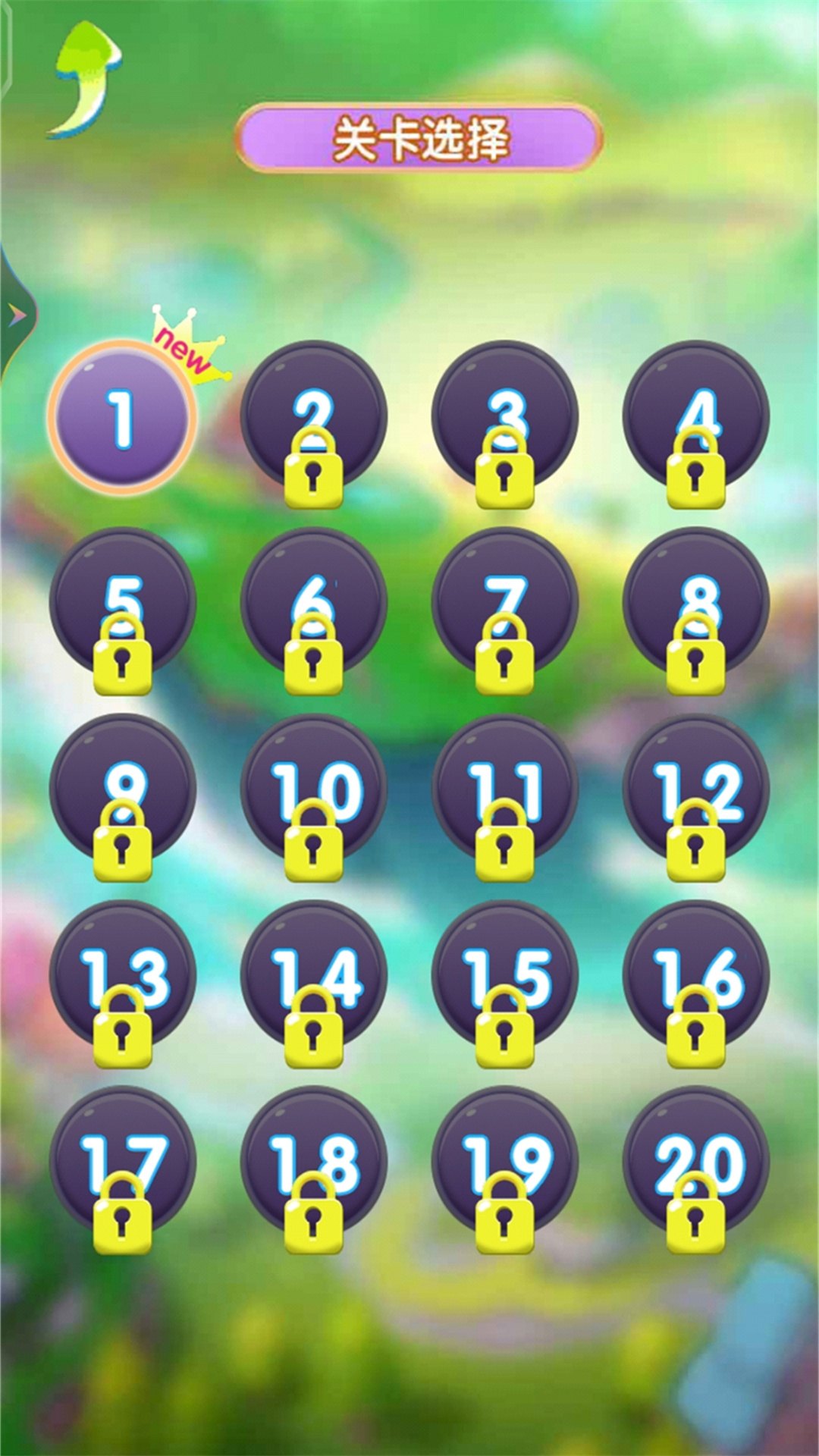Choose locked level 11
Viewport: 819px width, 1456px height.
point(505,789)
